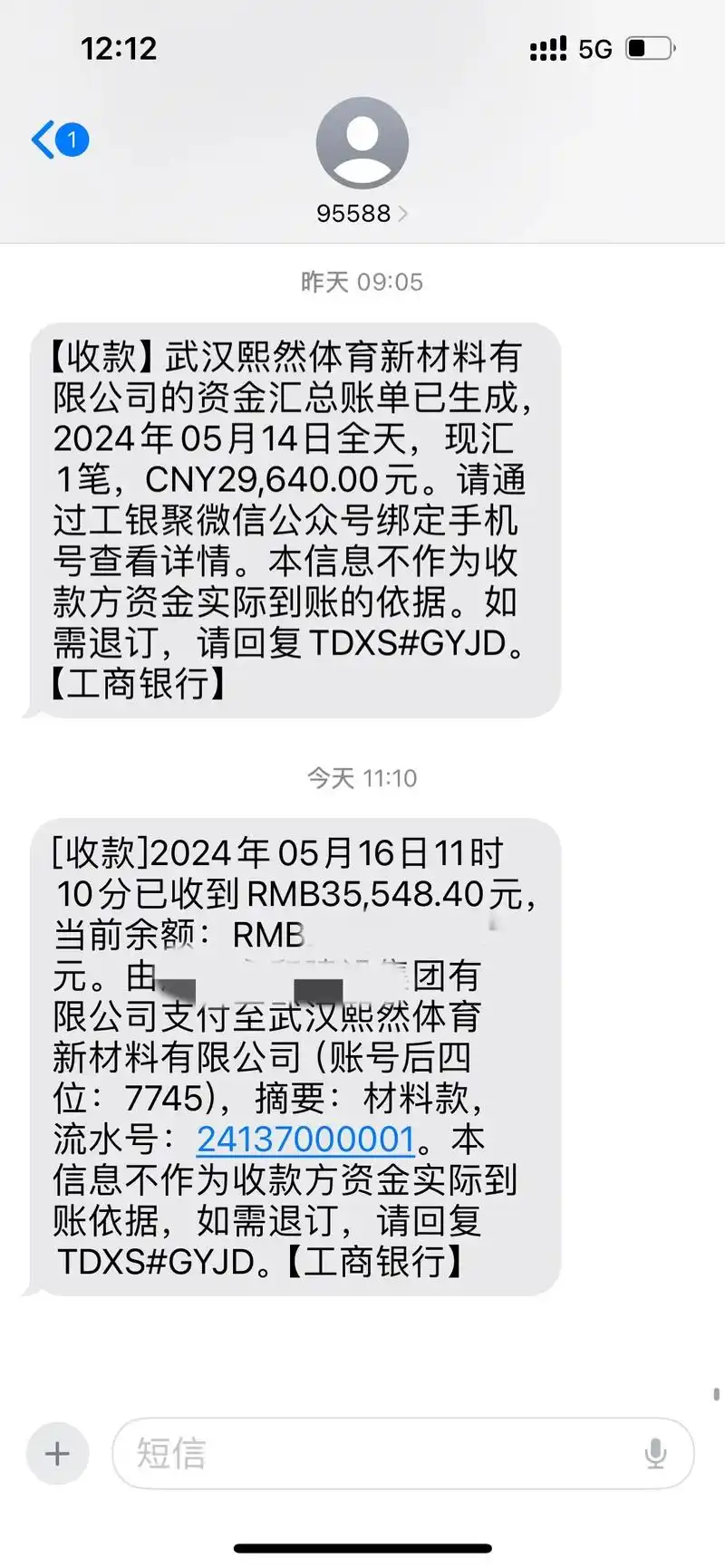Tap the status bar clock showing 12:12

point(121,49)
